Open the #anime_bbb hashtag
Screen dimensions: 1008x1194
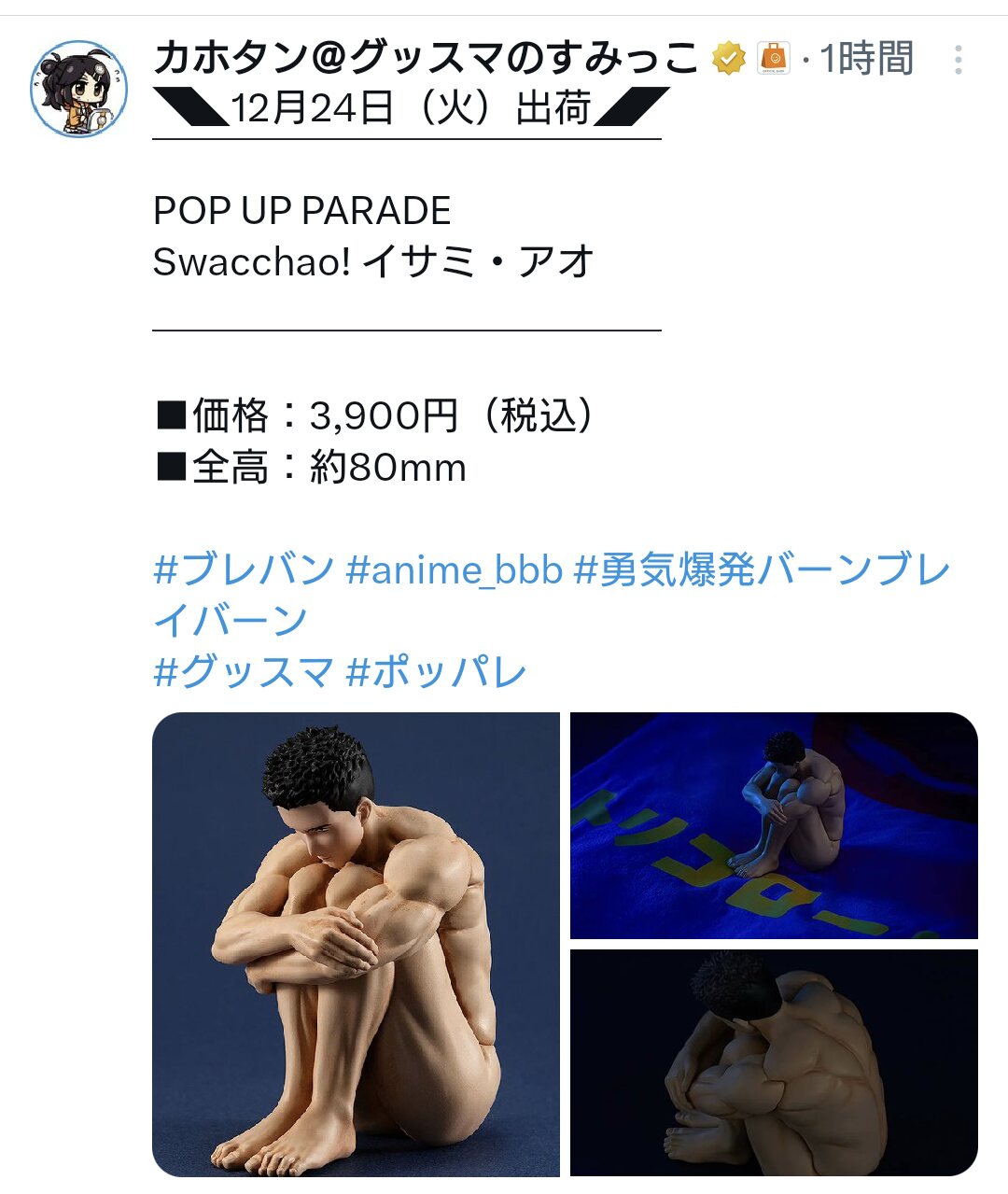click(x=454, y=569)
